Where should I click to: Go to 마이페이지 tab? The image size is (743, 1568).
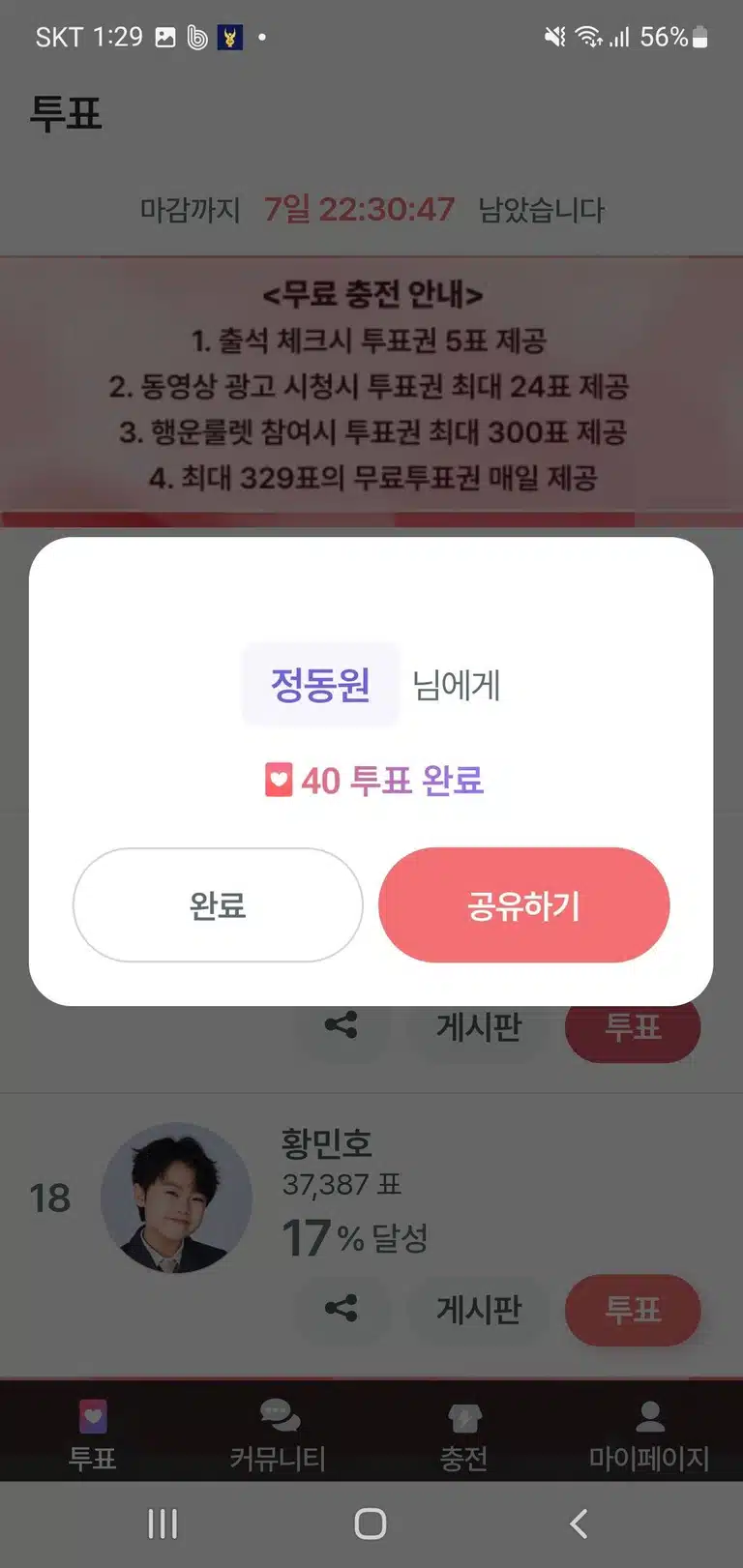click(x=649, y=1435)
